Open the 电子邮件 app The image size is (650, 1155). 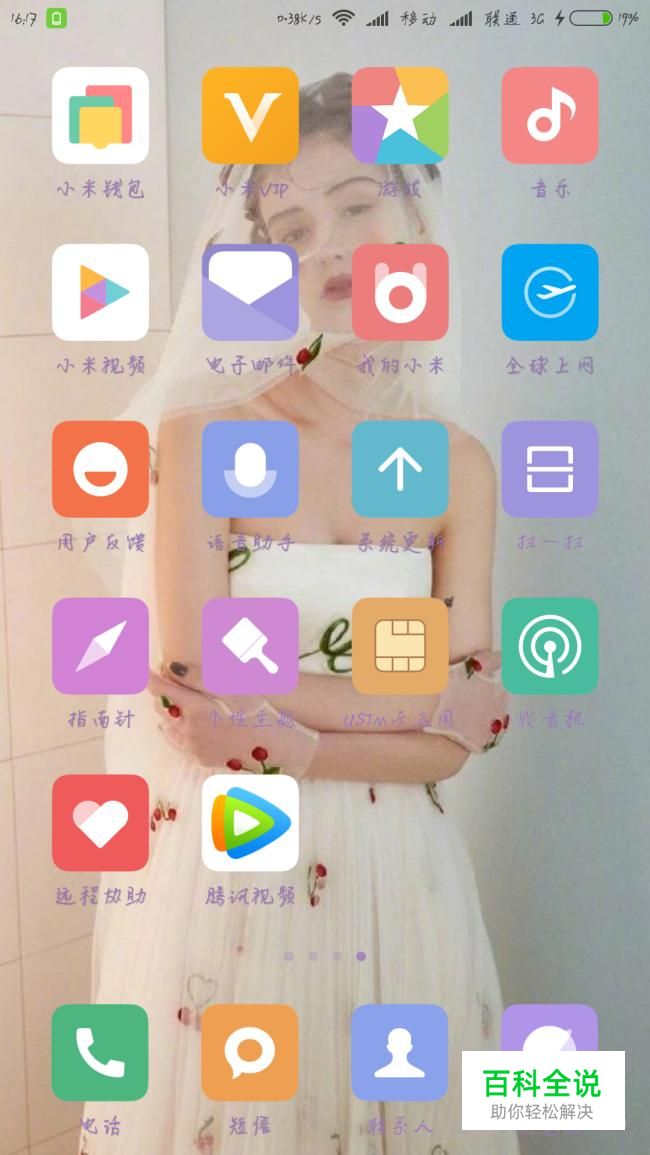click(250, 292)
